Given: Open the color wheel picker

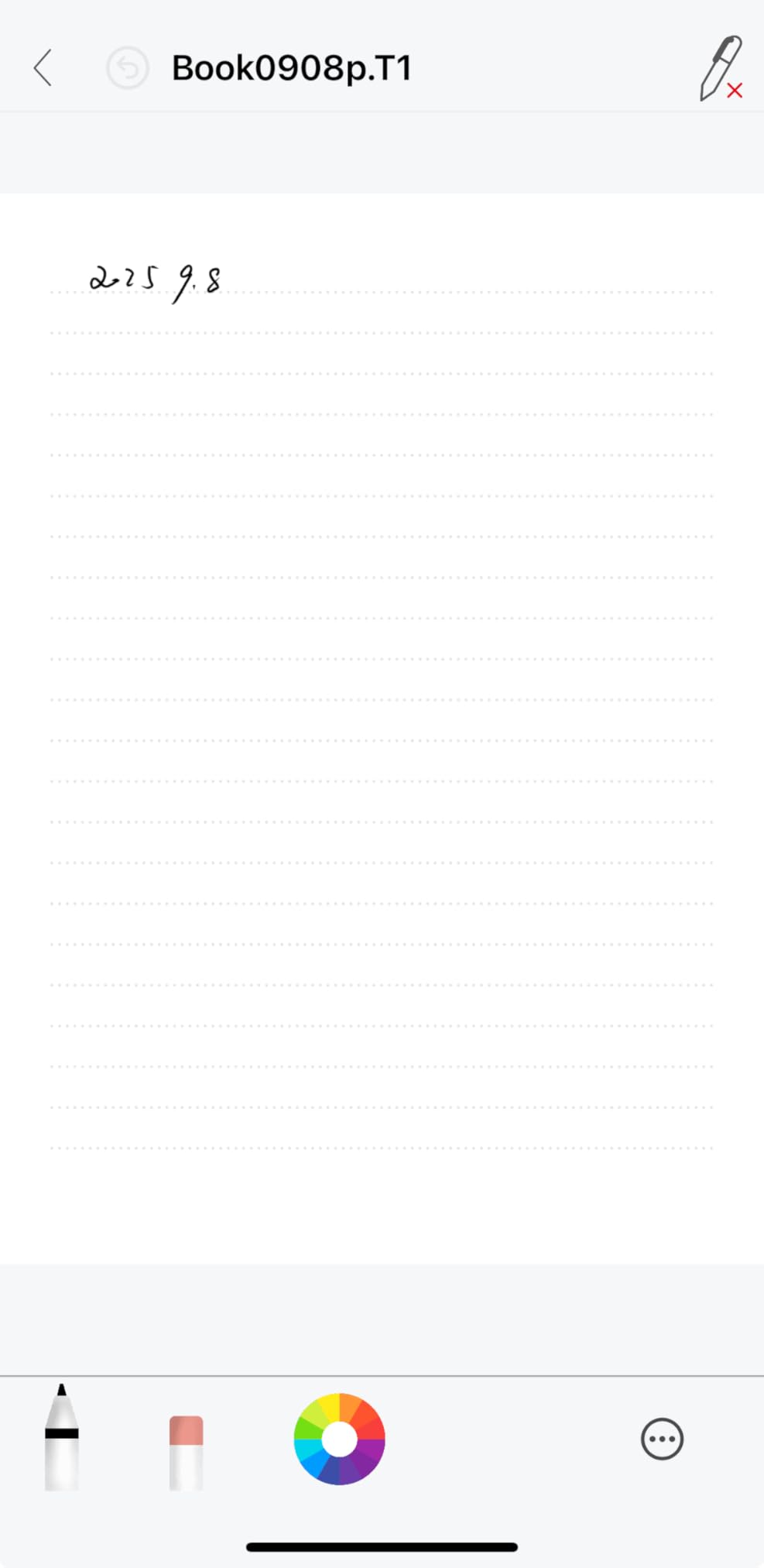Looking at the screenshot, I should [339, 1439].
